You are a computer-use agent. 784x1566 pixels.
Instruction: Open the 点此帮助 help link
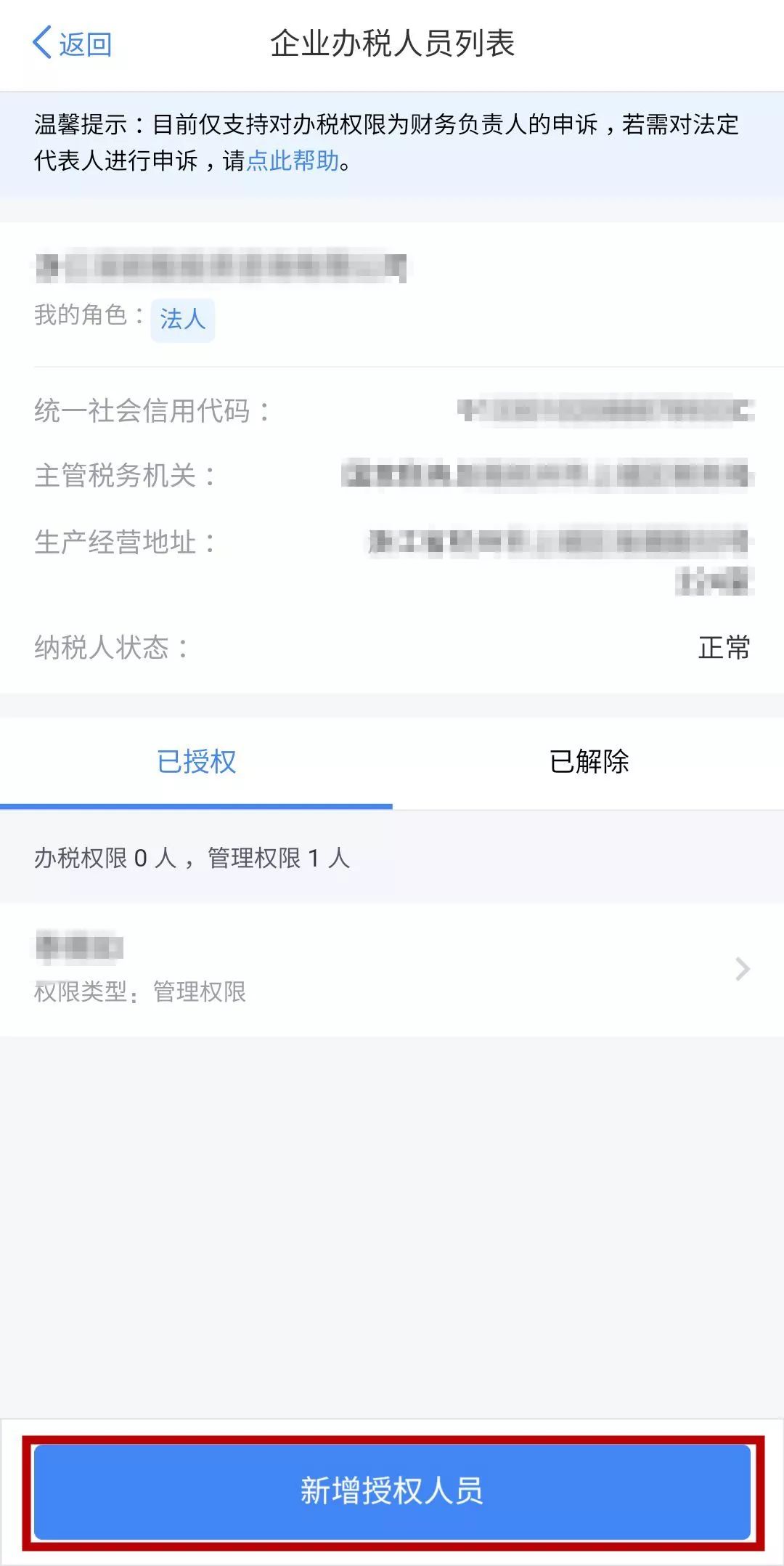coord(293,161)
